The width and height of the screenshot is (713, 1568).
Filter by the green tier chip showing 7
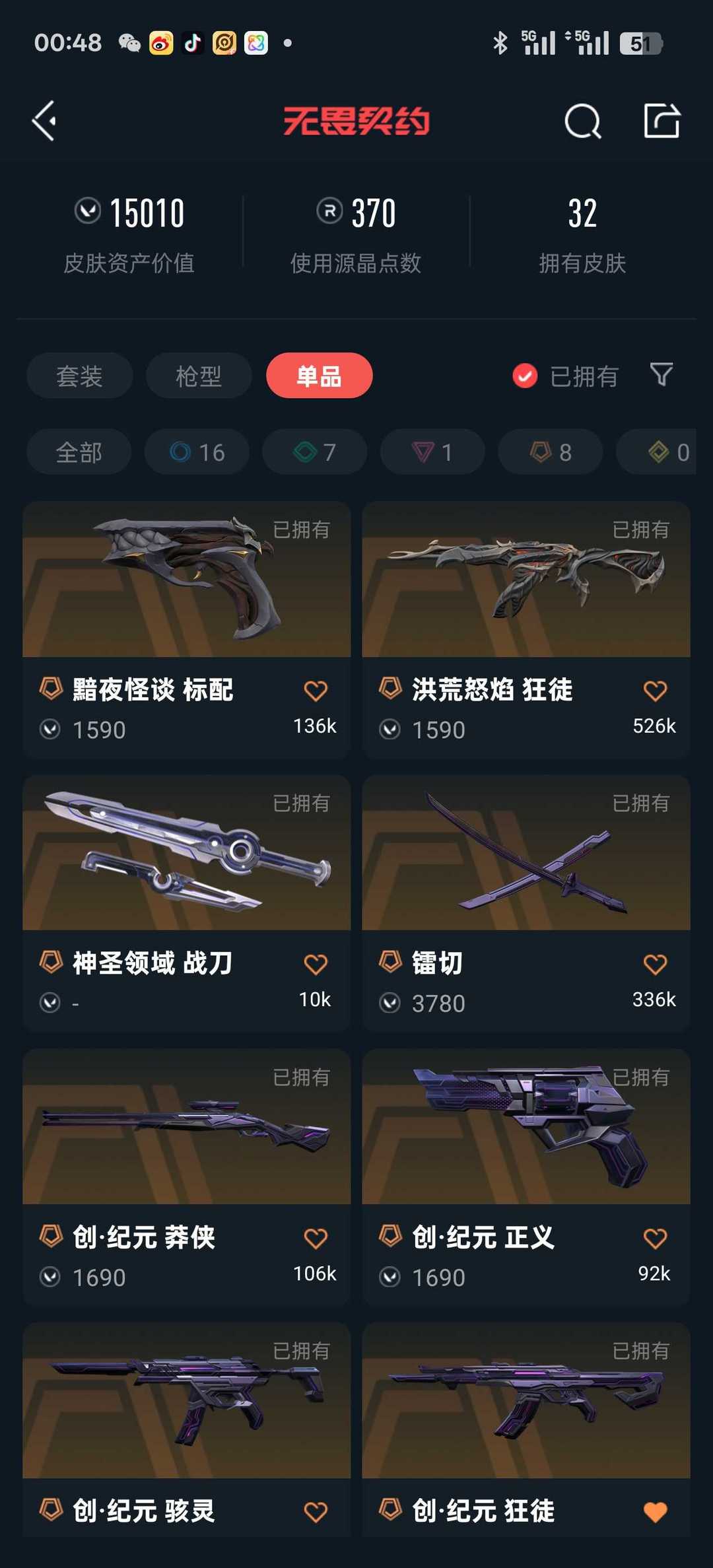[x=314, y=452]
